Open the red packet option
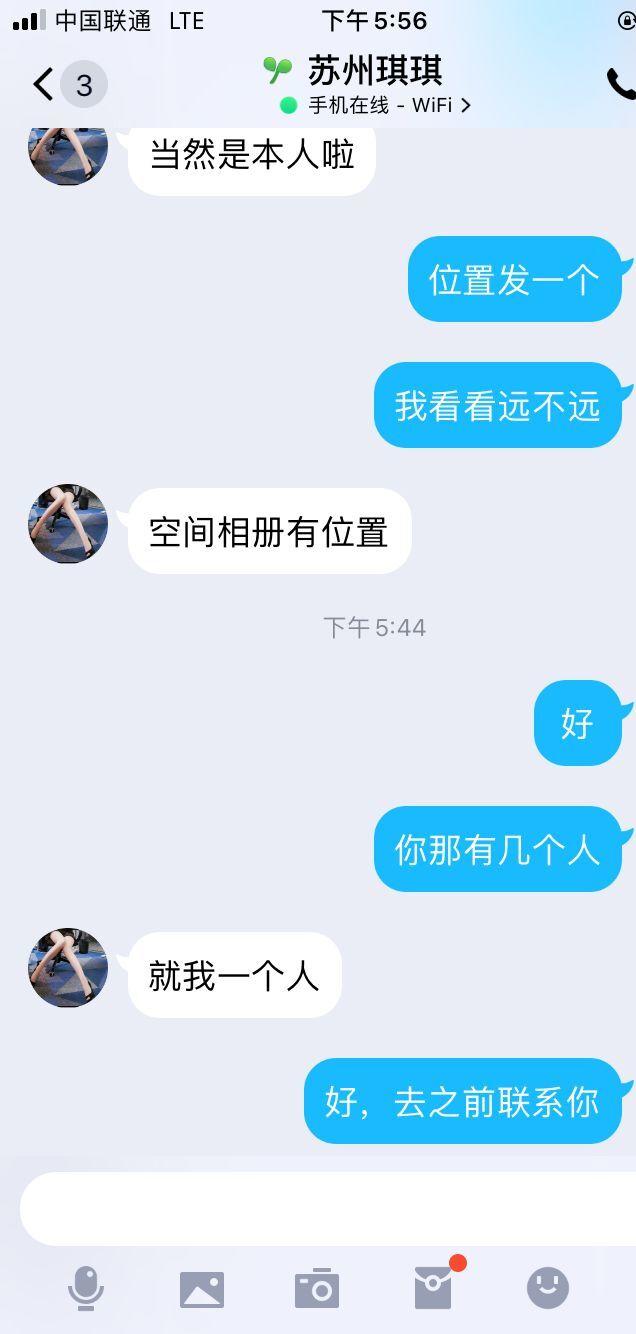The image size is (636, 1334). click(433, 1288)
